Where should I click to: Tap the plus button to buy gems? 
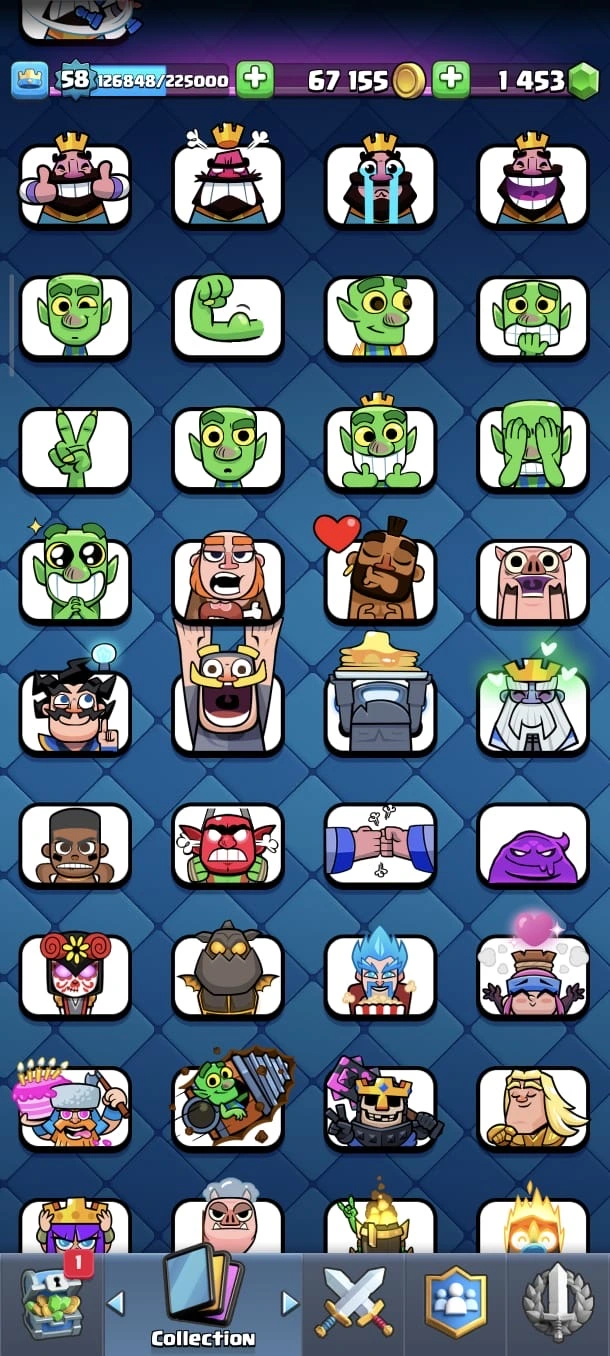[x=451, y=80]
